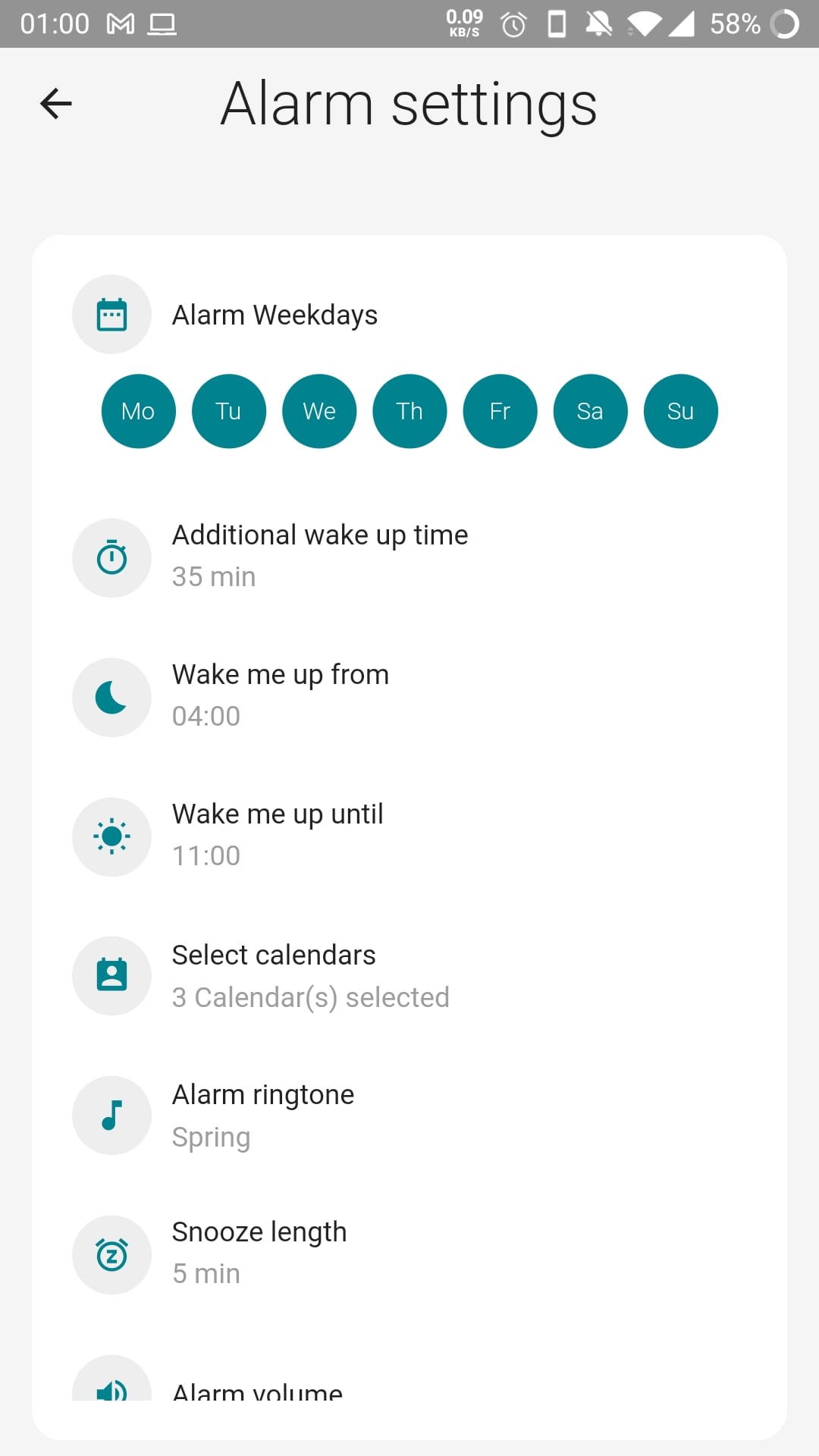Toggle the Sunday weekday chip
This screenshot has height=1456, width=819.
point(680,411)
